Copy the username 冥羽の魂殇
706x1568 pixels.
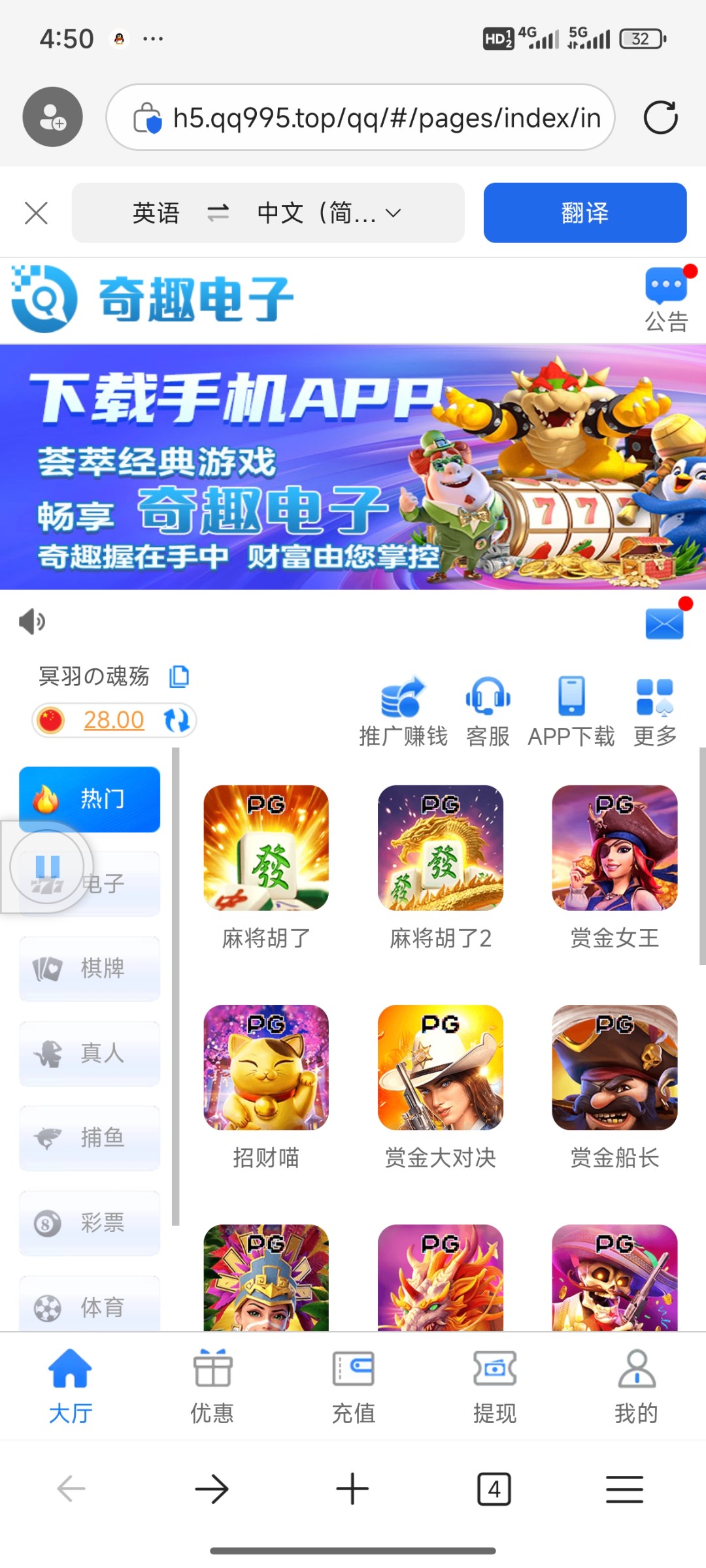pyautogui.click(x=178, y=676)
